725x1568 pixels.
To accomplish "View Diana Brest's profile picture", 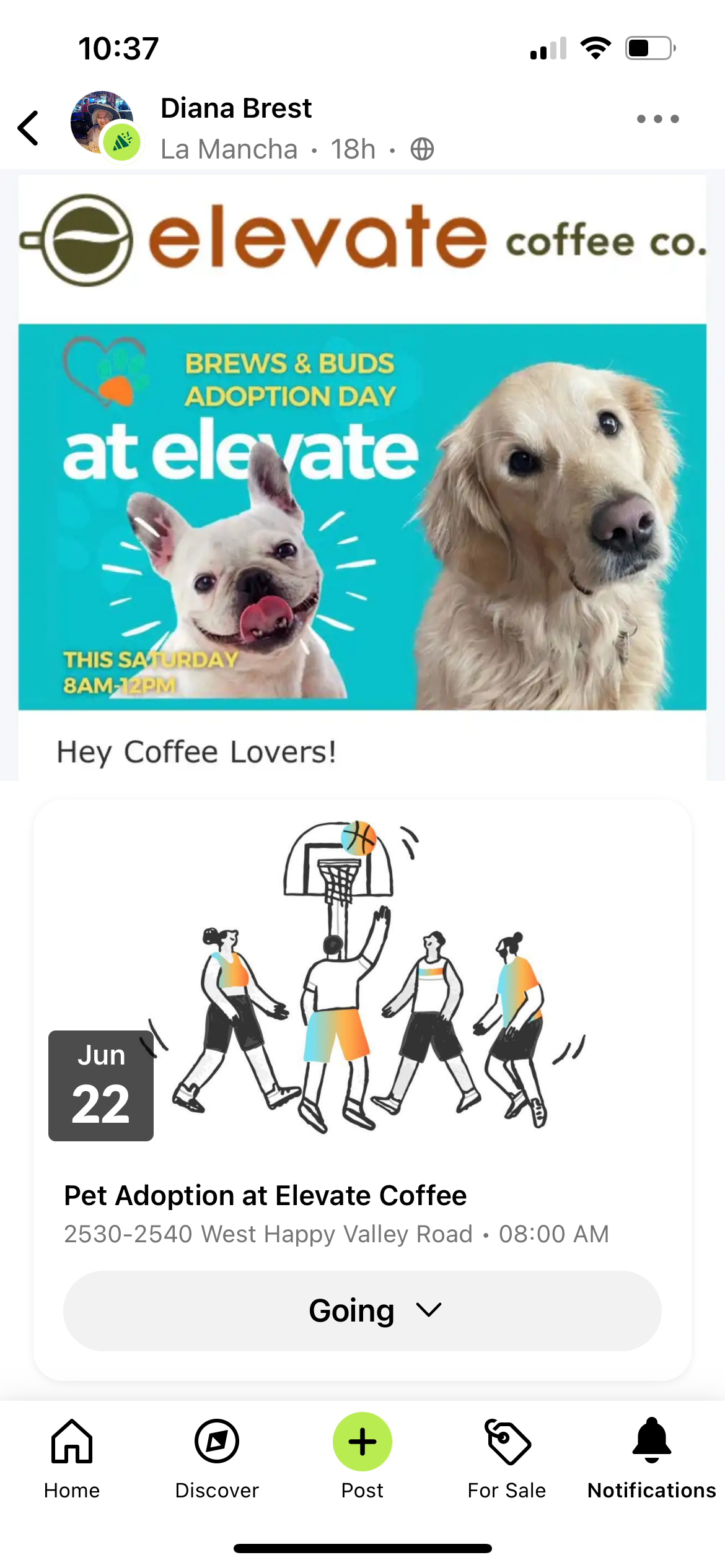I will (101, 123).
